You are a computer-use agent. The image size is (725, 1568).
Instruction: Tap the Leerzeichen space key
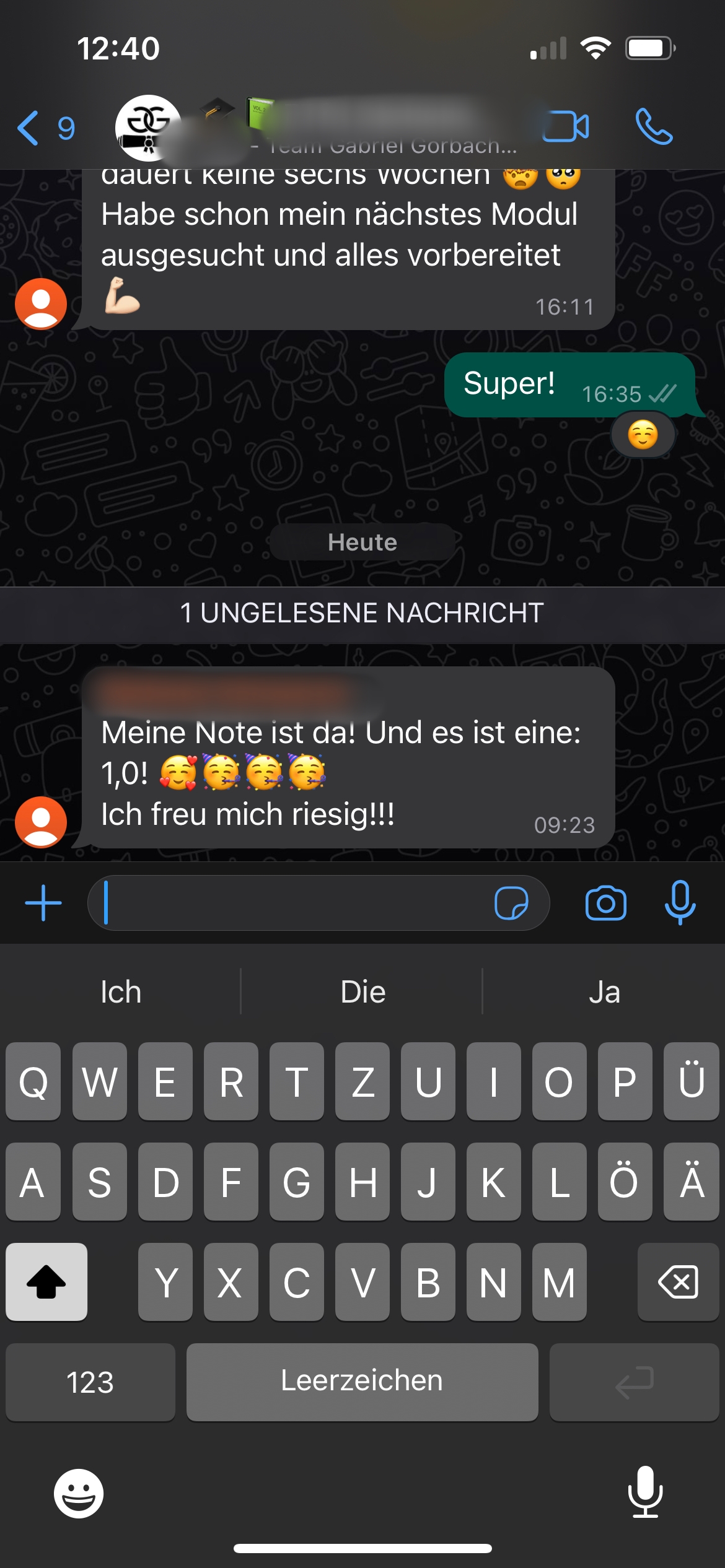point(362,1381)
